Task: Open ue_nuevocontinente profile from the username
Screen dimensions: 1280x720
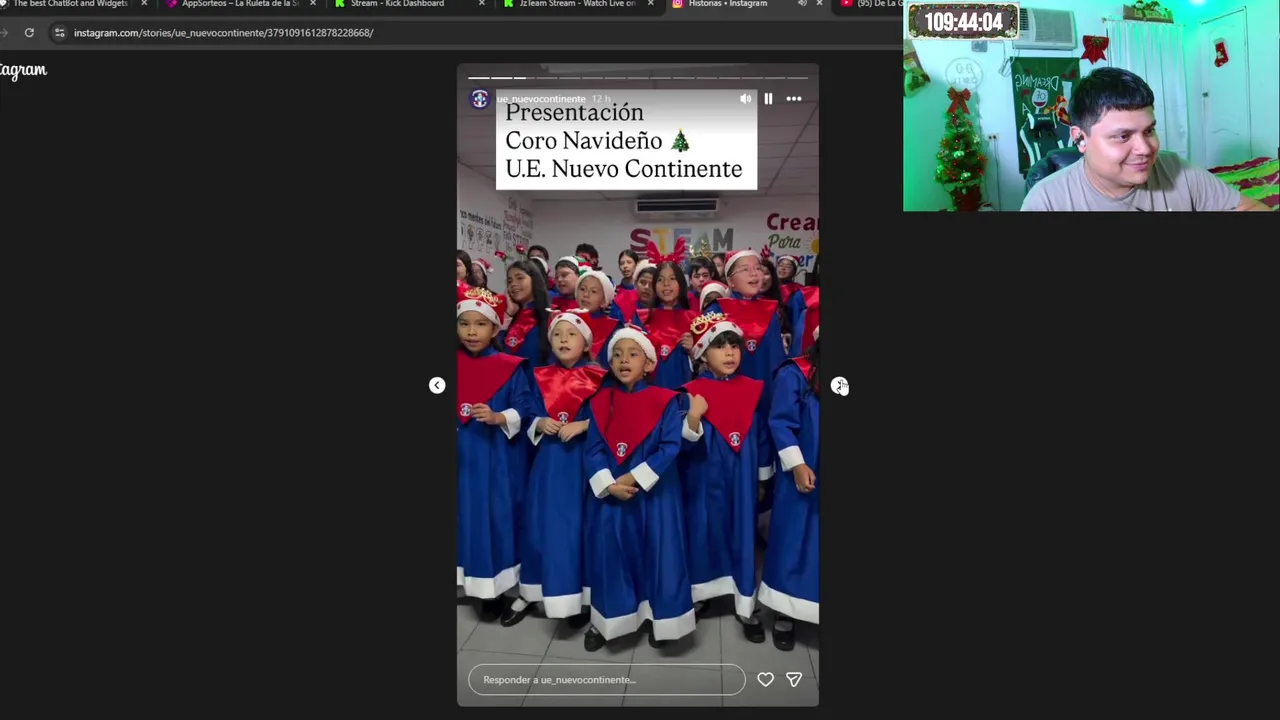Action: coord(541,99)
